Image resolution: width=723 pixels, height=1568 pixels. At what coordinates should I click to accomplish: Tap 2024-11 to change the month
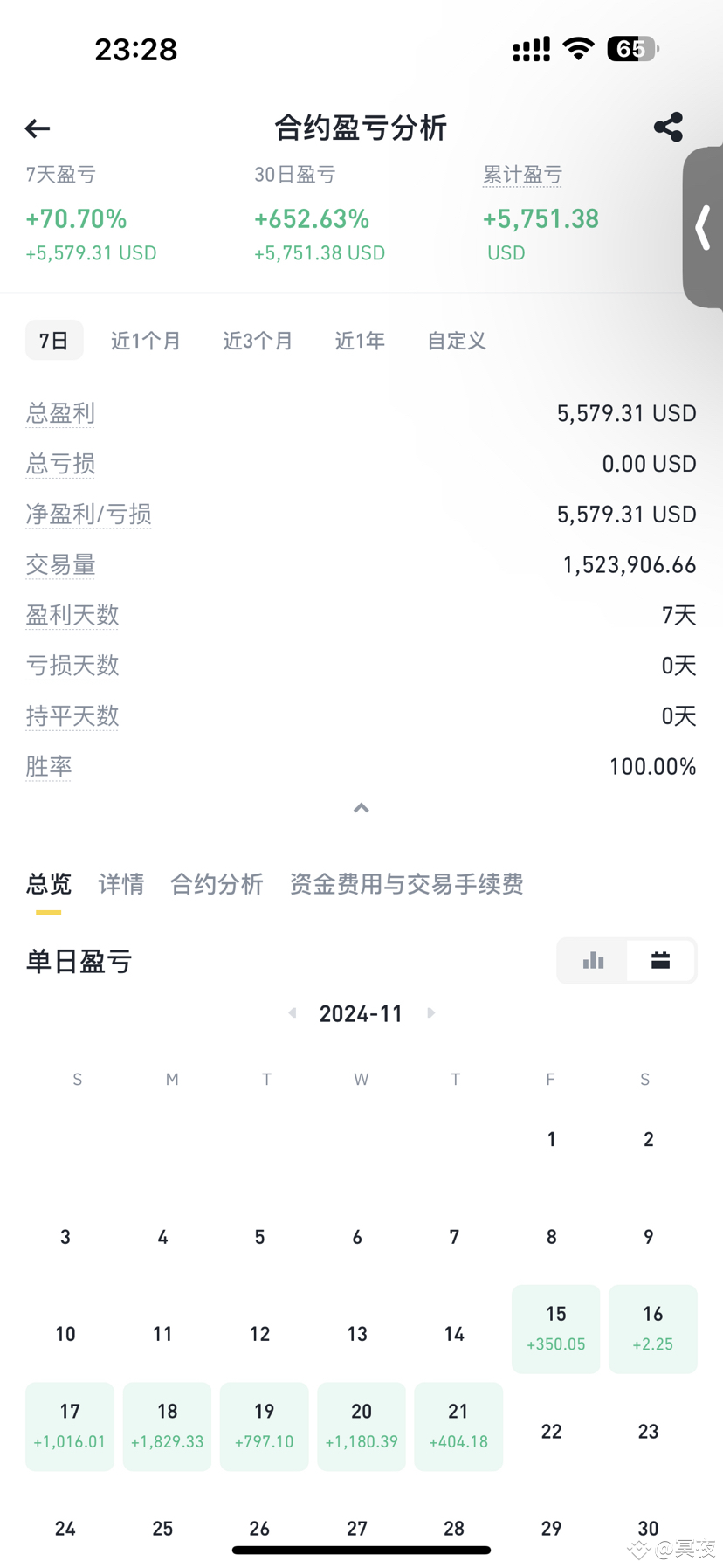(361, 1012)
